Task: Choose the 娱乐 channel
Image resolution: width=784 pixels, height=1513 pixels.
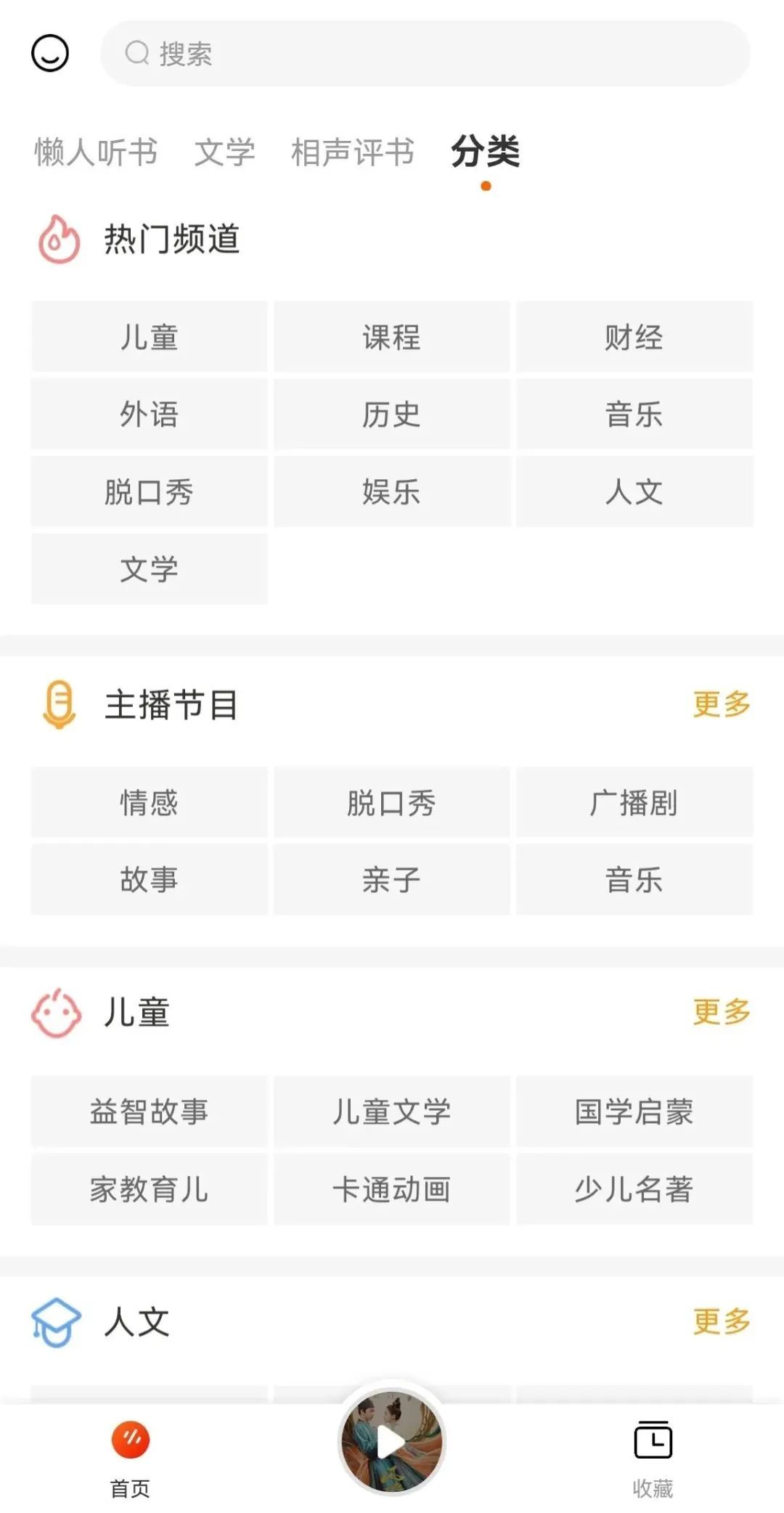Action: [x=391, y=492]
